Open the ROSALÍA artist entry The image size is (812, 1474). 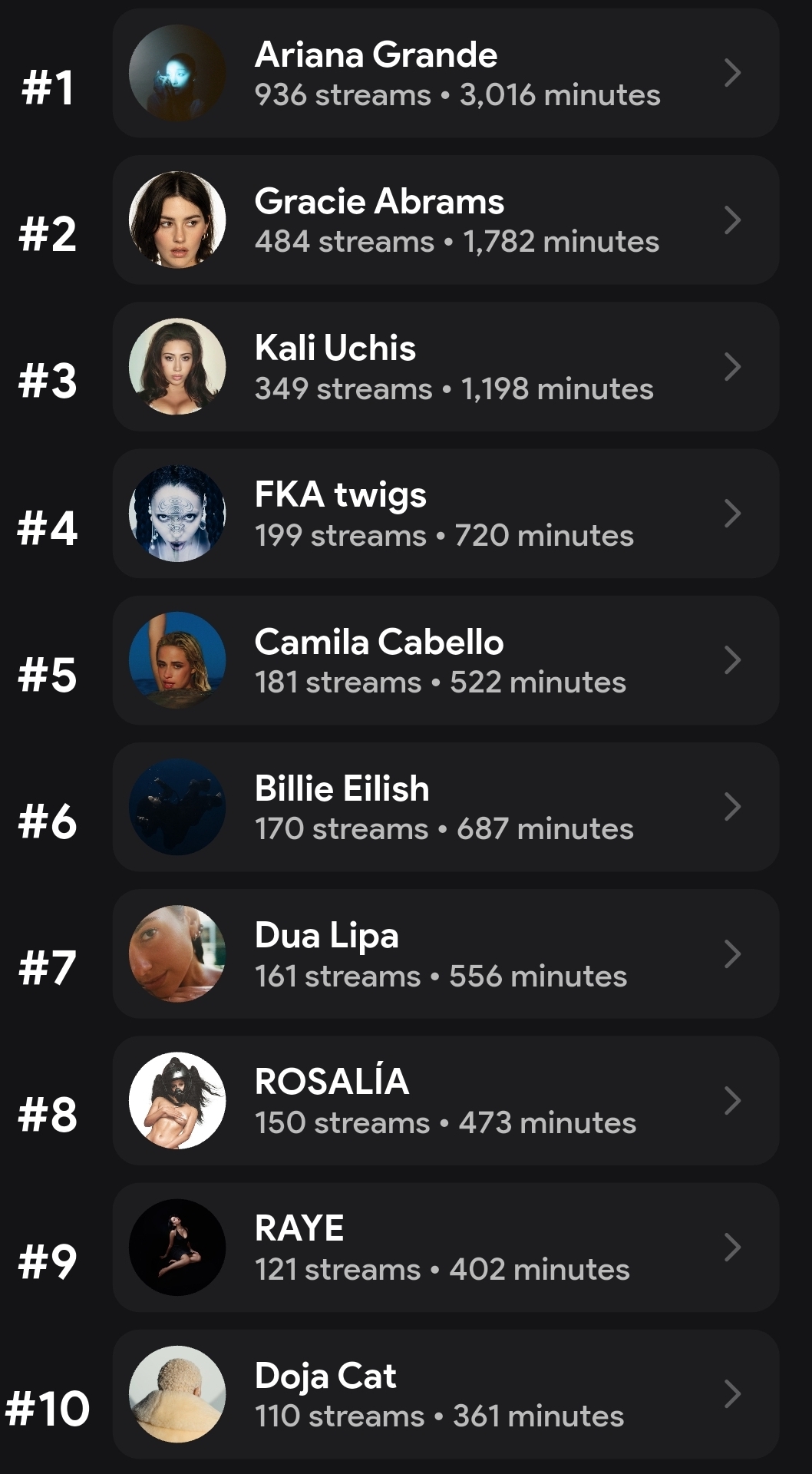(x=445, y=1101)
